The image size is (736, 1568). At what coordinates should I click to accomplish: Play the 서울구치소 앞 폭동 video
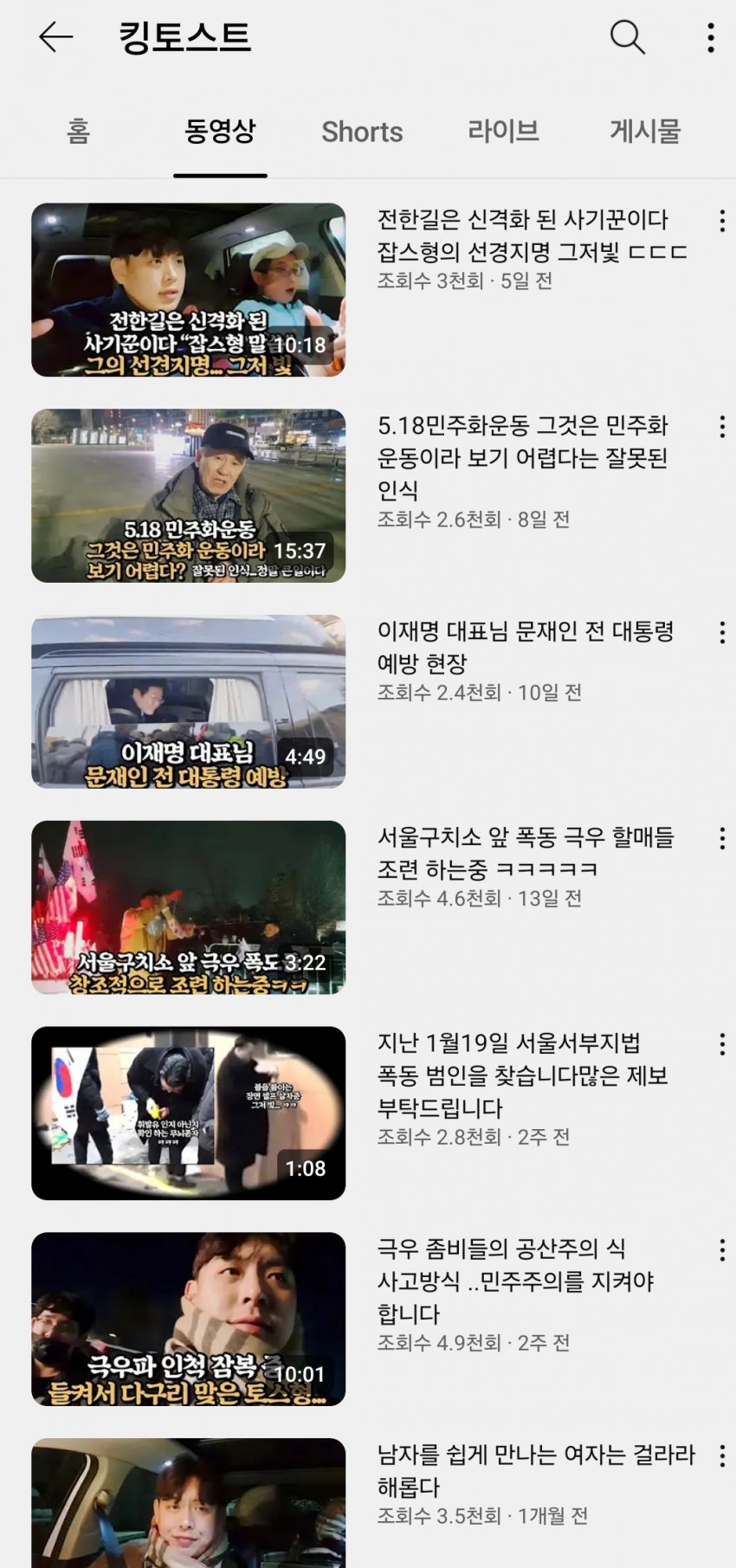(x=188, y=907)
